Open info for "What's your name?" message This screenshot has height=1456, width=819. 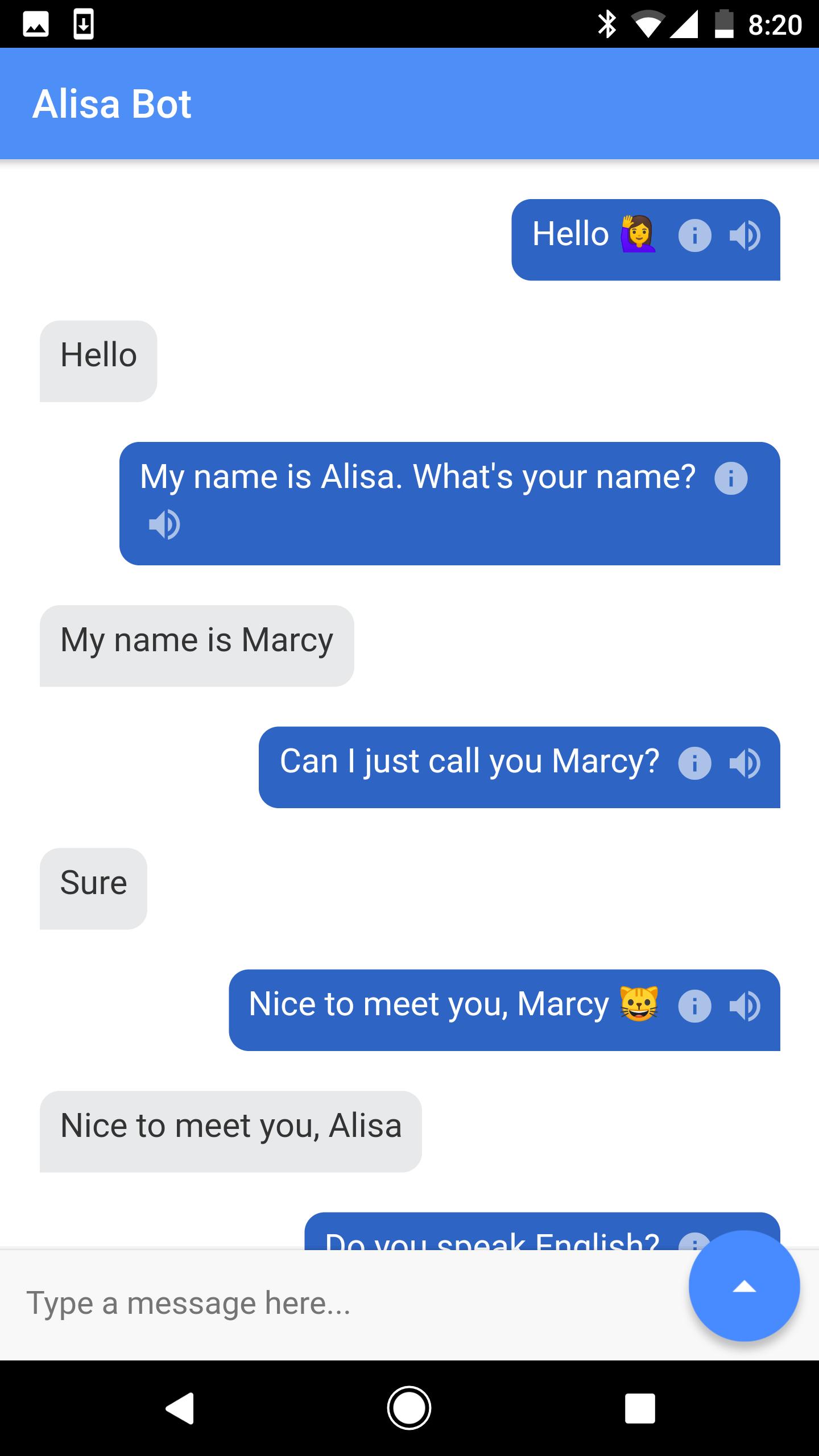(x=731, y=478)
